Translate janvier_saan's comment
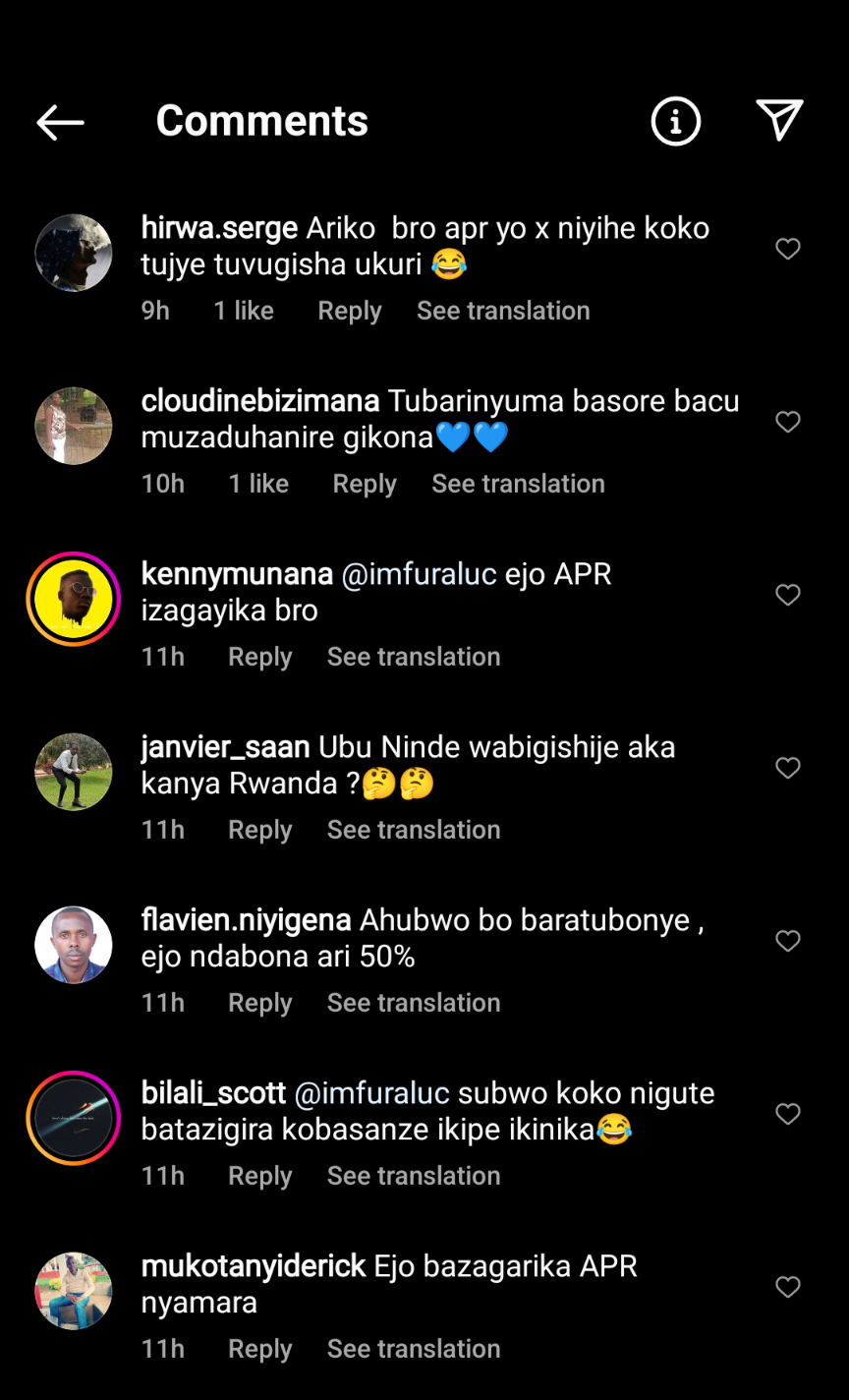 (414, 830)
